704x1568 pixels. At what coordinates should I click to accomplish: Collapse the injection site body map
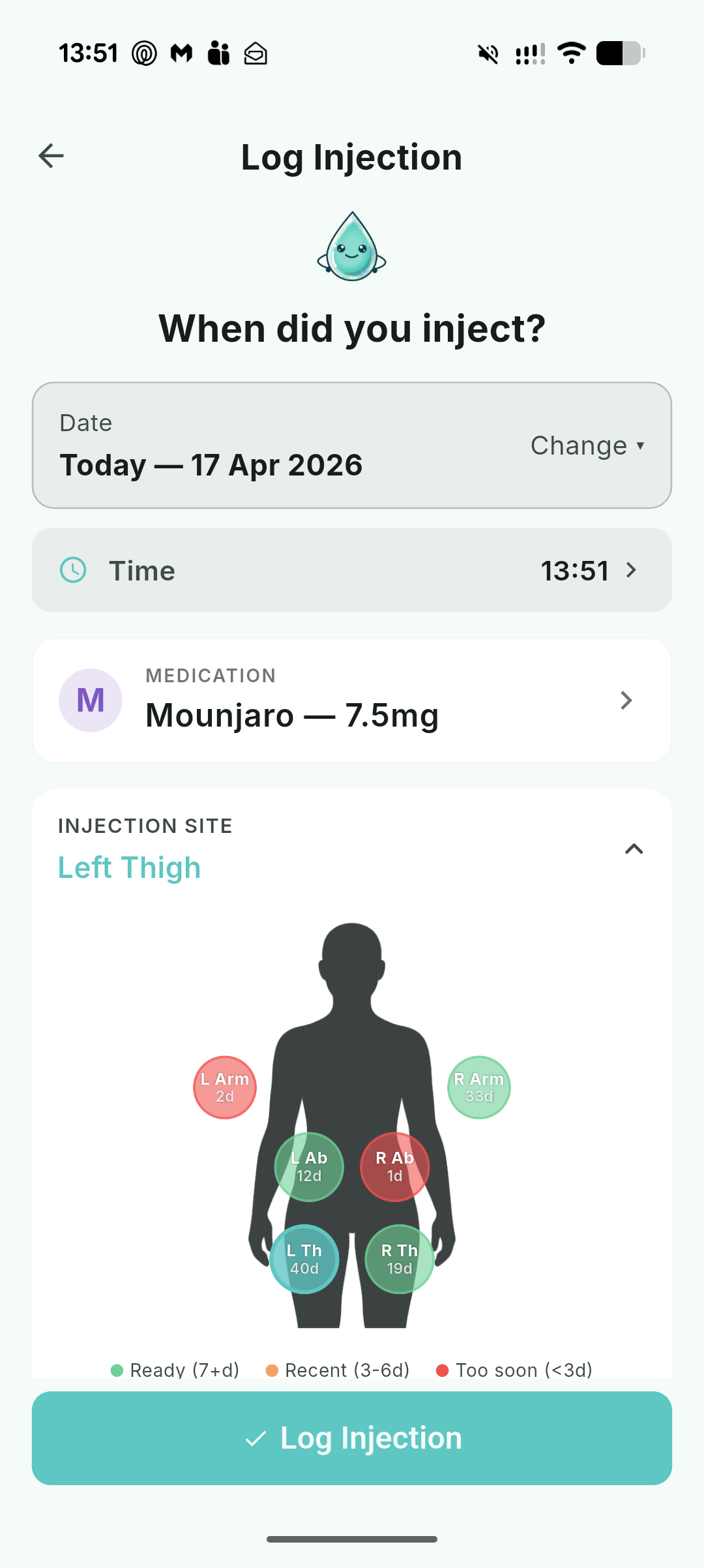pyautogui.click(x=633, y=849)
